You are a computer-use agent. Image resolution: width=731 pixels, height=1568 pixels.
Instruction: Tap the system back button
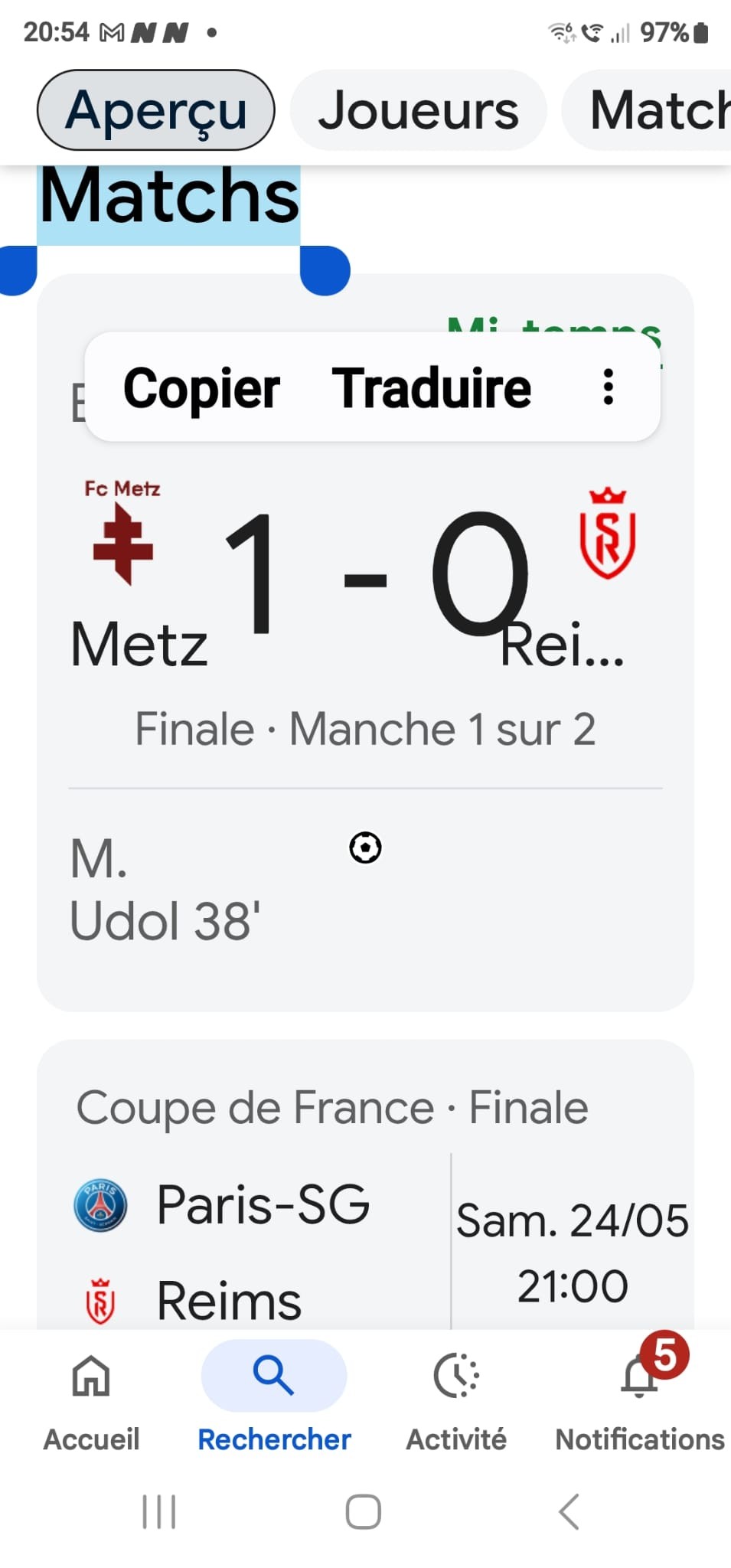[x=569, y=1512]
